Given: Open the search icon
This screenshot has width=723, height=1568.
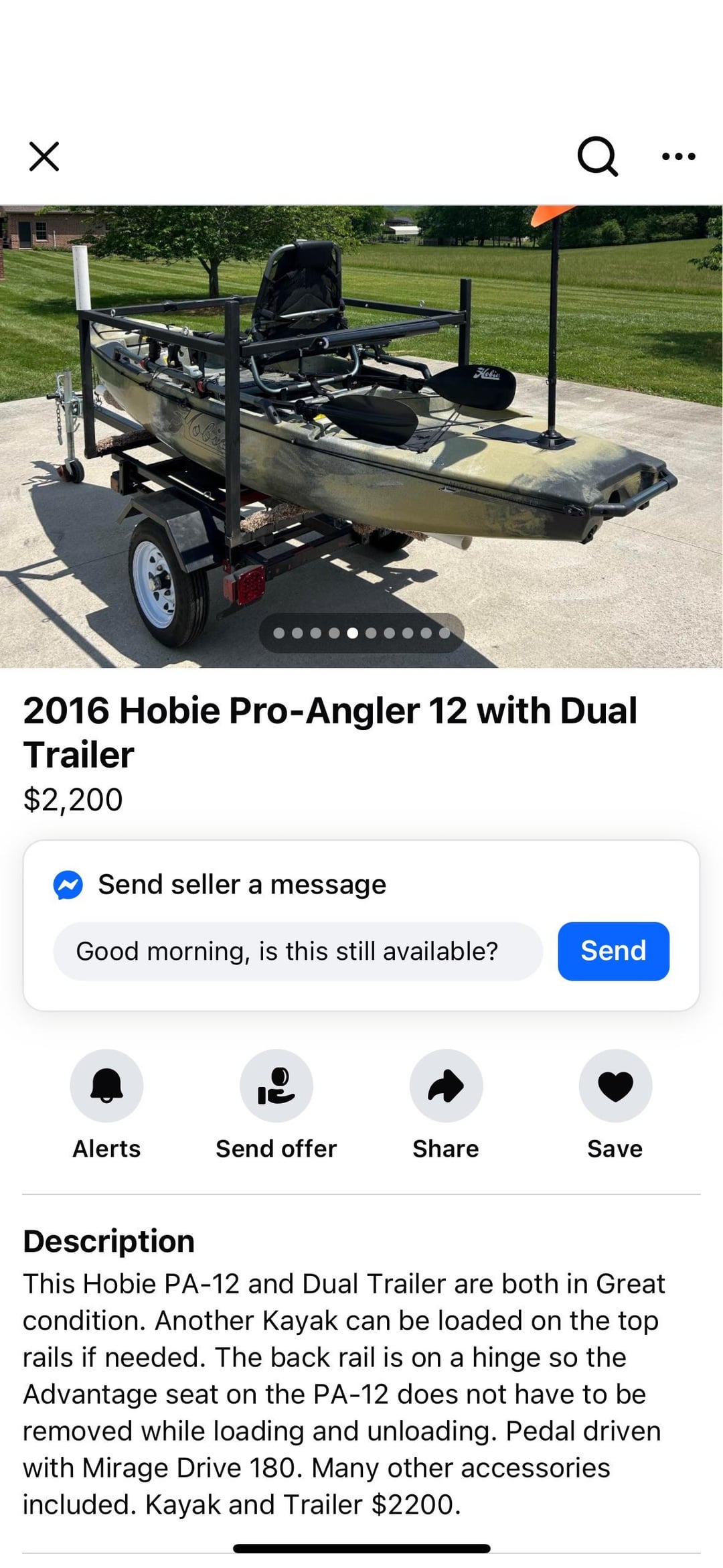Looking at the screenshot, I should (596, 157).
